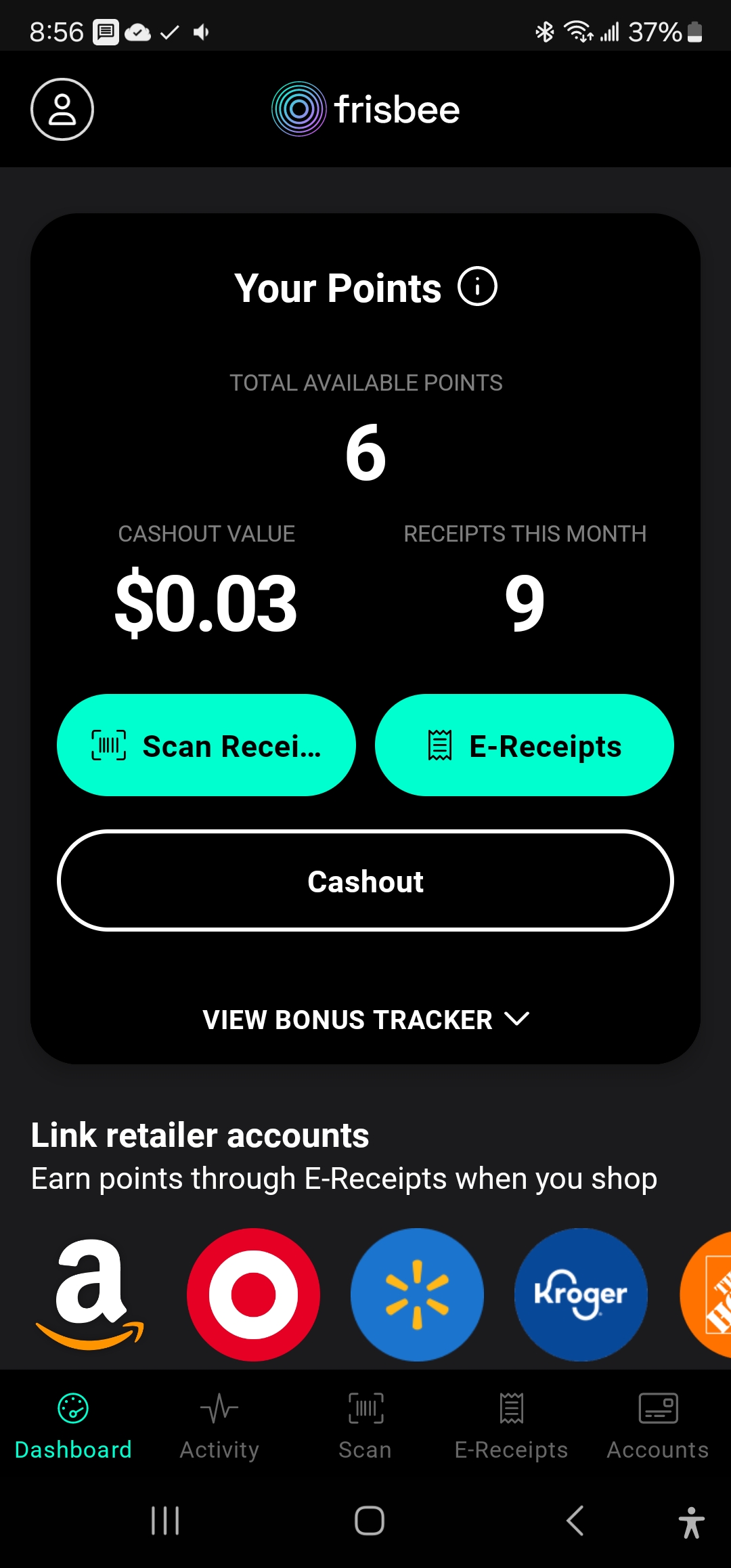Expand View Bonus Tracker
Screen dimensions: 731x1568
click(x=365, y=1020)
